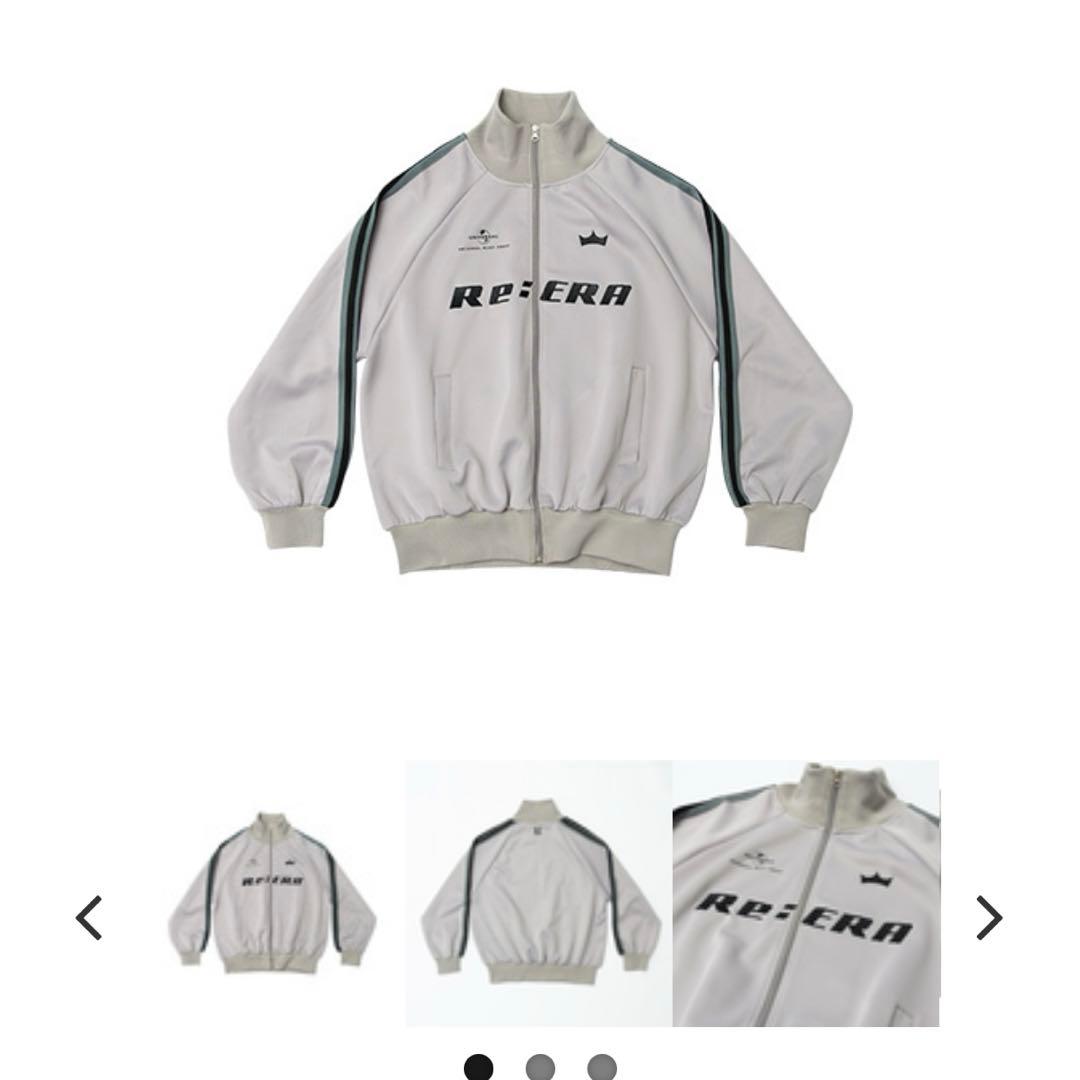The image size is (1080, 1080).
Task: Select the back view jacket thumbnail
Action: [x=539, y=893]
